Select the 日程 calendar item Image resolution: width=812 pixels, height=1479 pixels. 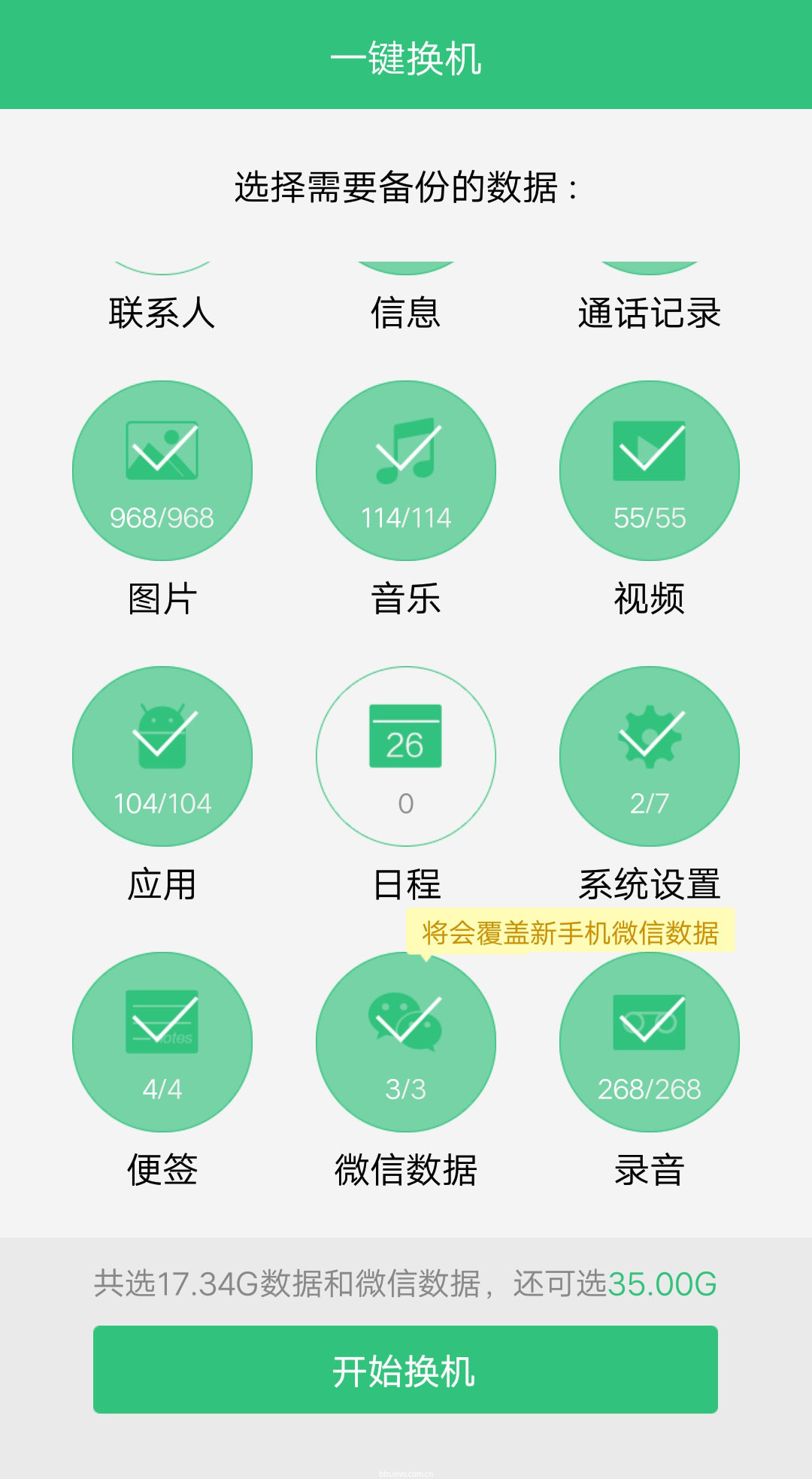(406, 756)
